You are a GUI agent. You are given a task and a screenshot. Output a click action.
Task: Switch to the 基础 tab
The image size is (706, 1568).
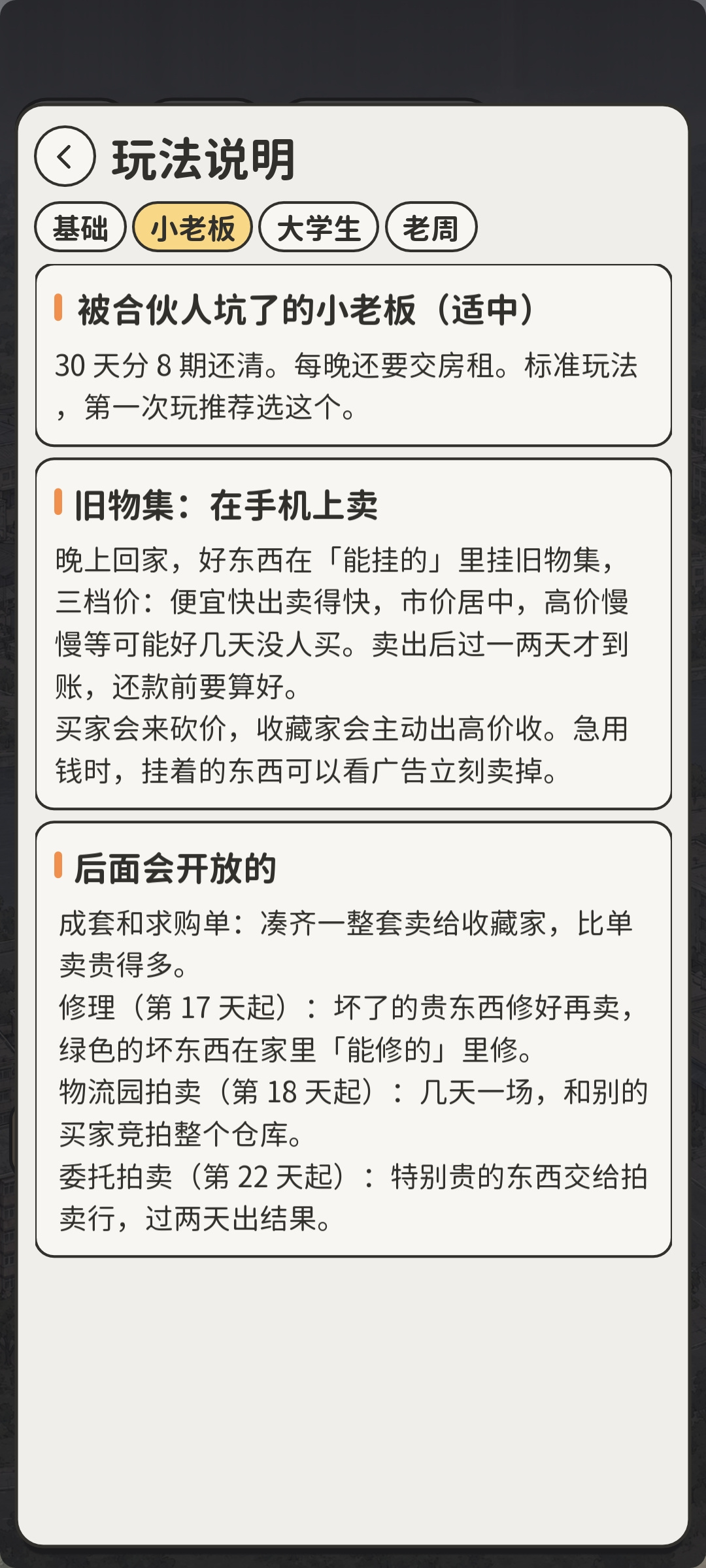click(80, 227)
